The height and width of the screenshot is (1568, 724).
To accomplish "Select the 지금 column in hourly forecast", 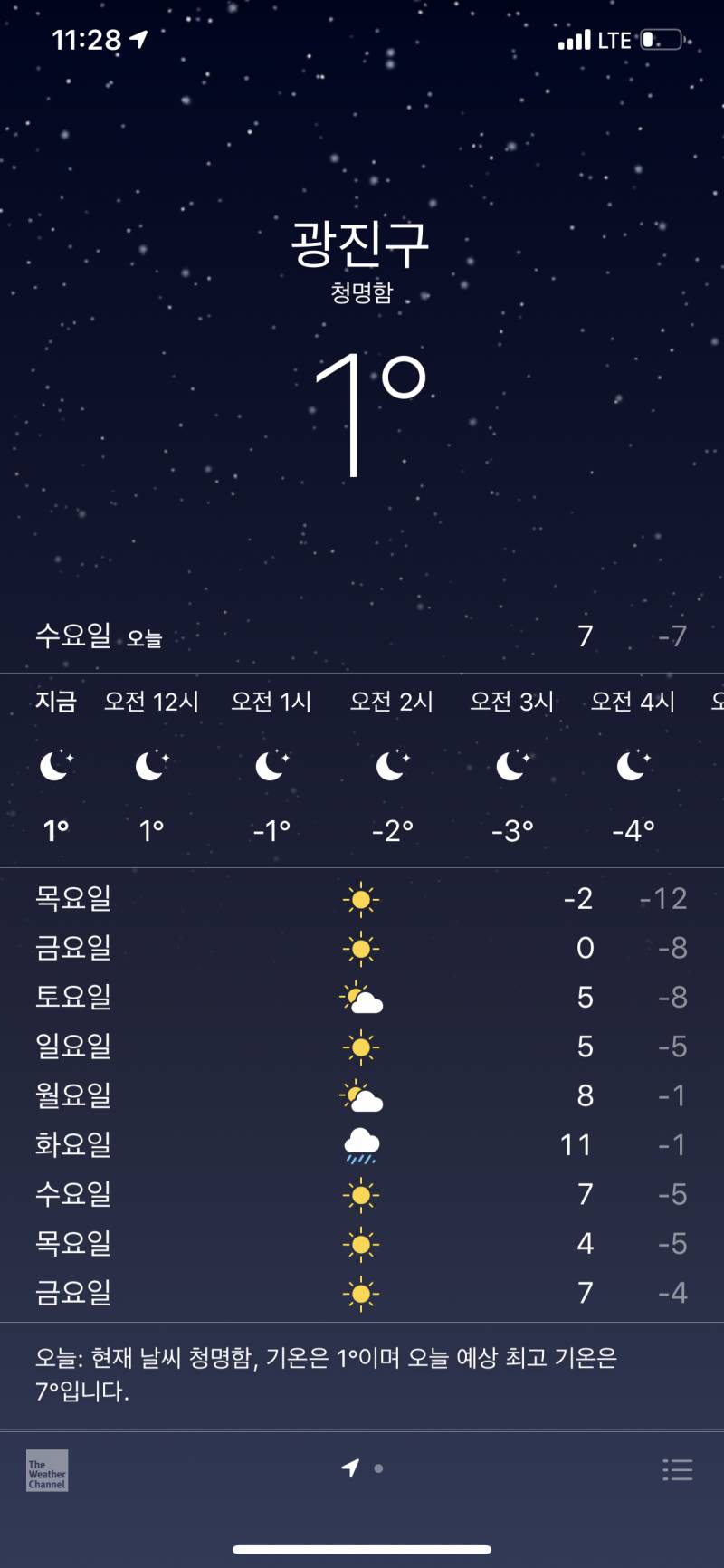I will 56,702.
